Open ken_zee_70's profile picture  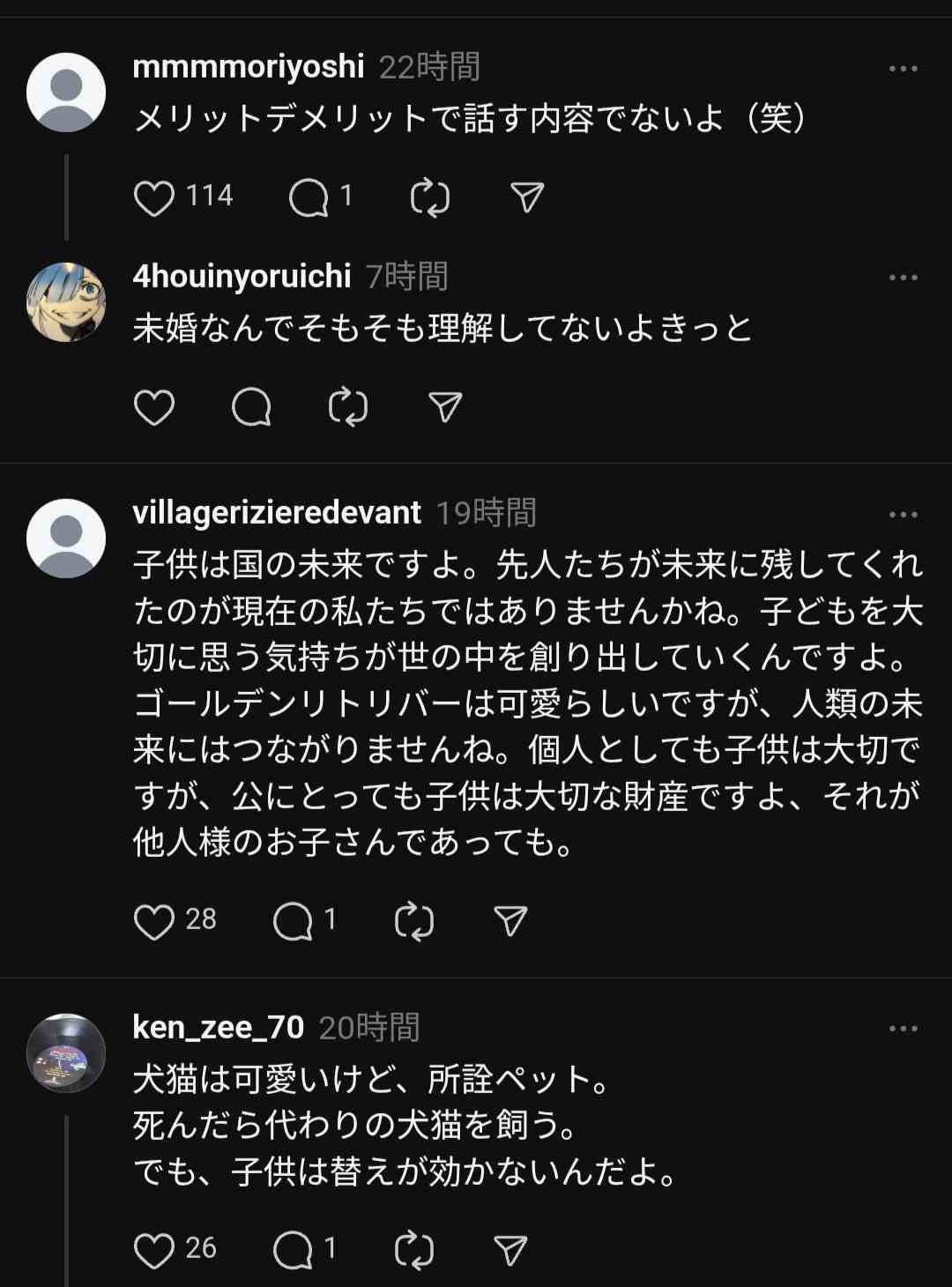[66, 1053]
